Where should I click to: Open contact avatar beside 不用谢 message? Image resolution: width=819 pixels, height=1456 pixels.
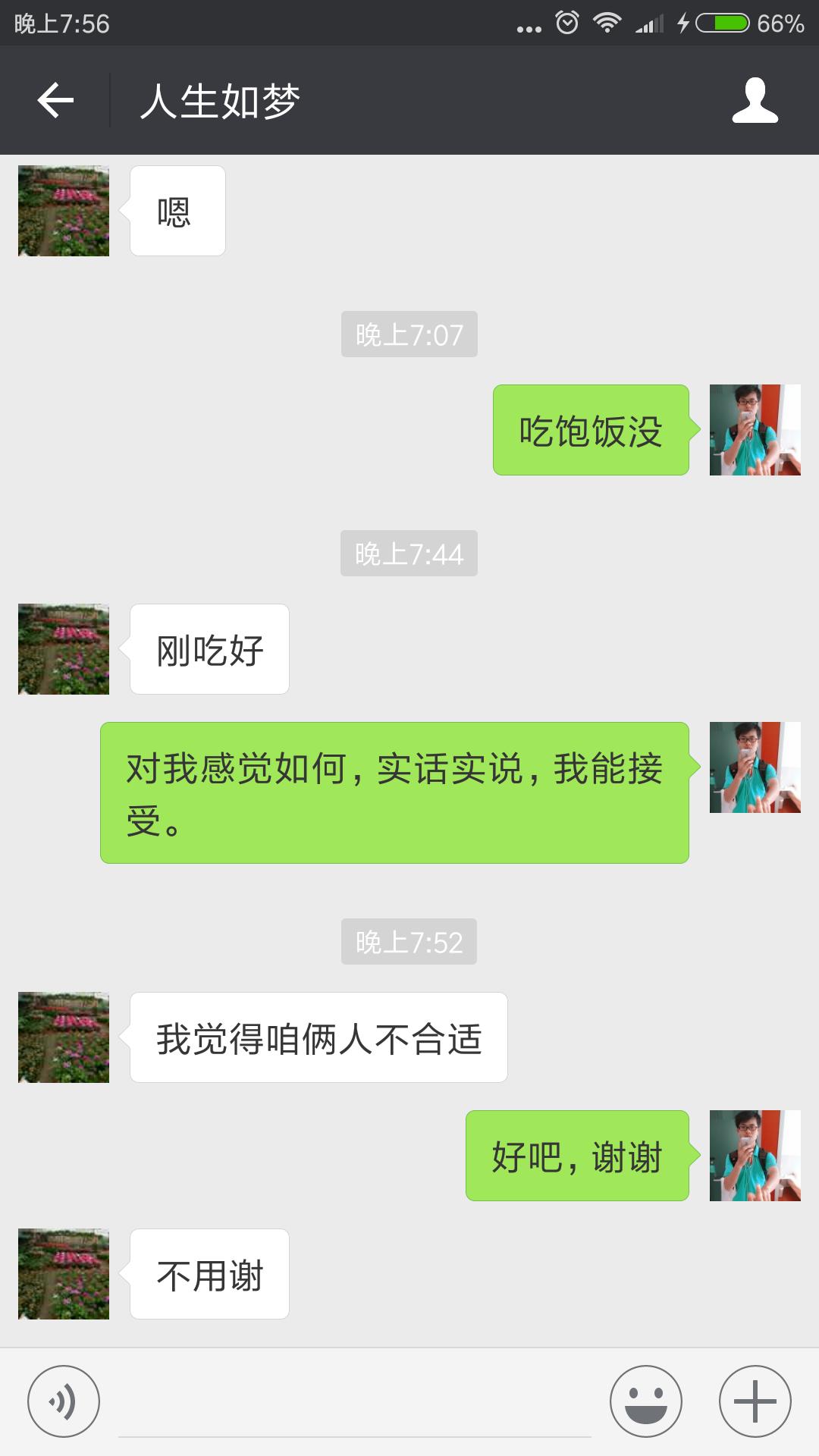point(64,1274)
